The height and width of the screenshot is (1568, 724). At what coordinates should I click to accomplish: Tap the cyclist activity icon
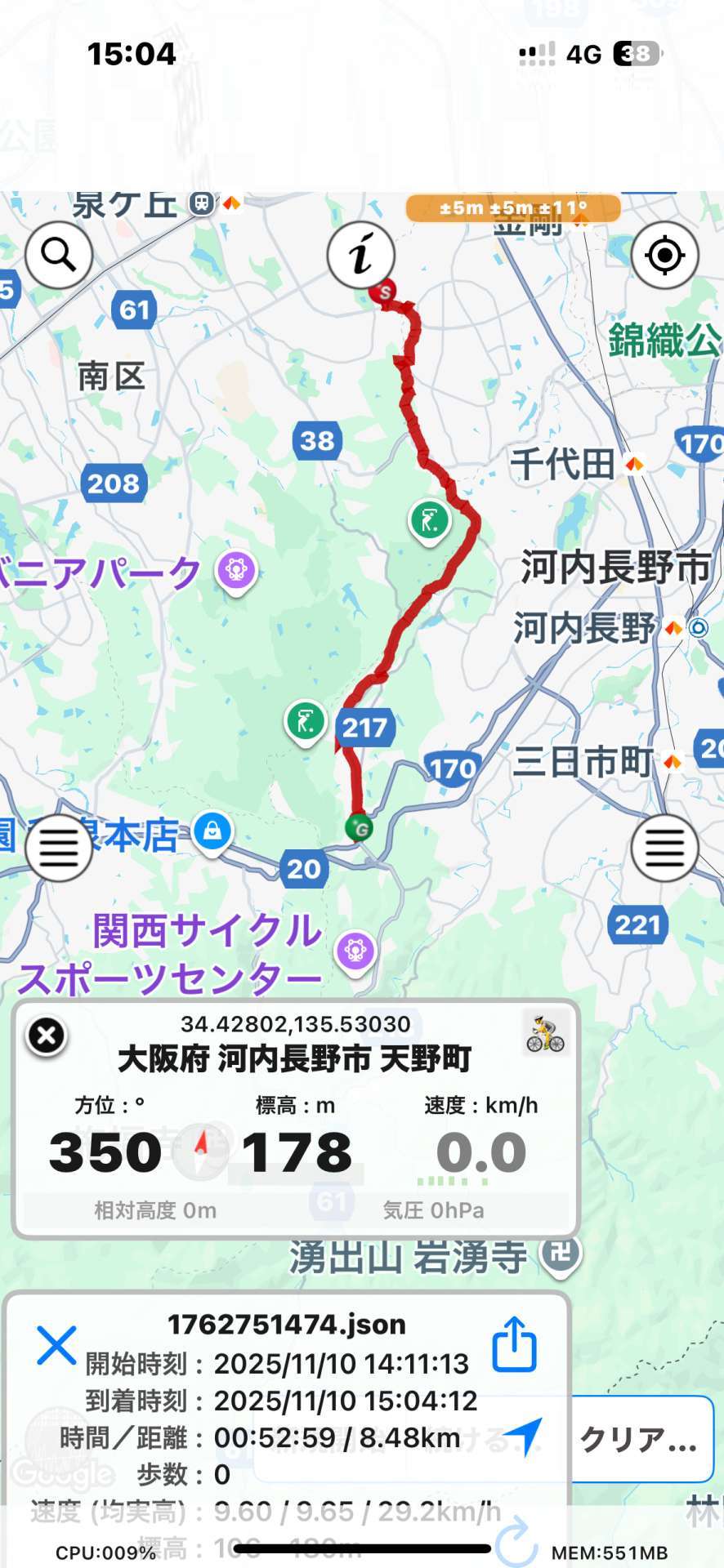coord(545,1034)
